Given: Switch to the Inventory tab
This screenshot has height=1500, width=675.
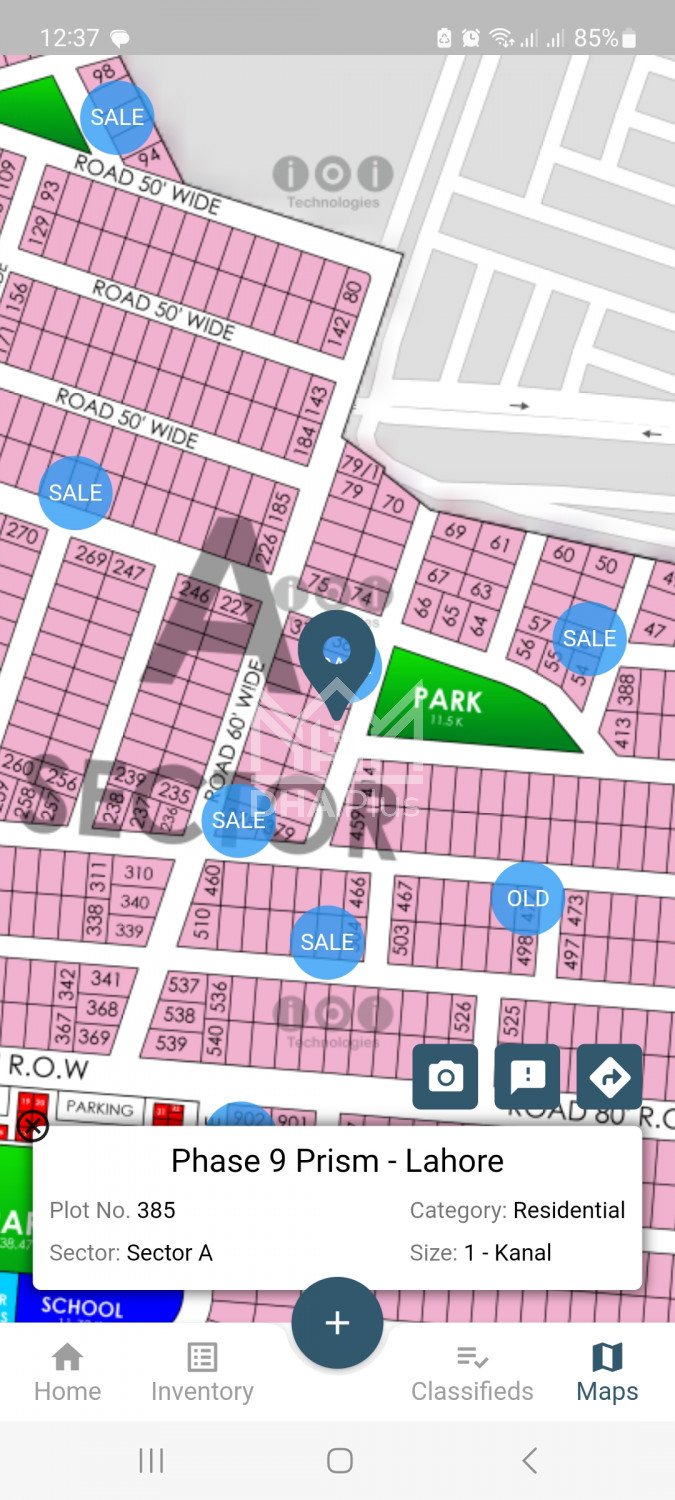Looking at the screenshot, I should (x=202, y=1373).
